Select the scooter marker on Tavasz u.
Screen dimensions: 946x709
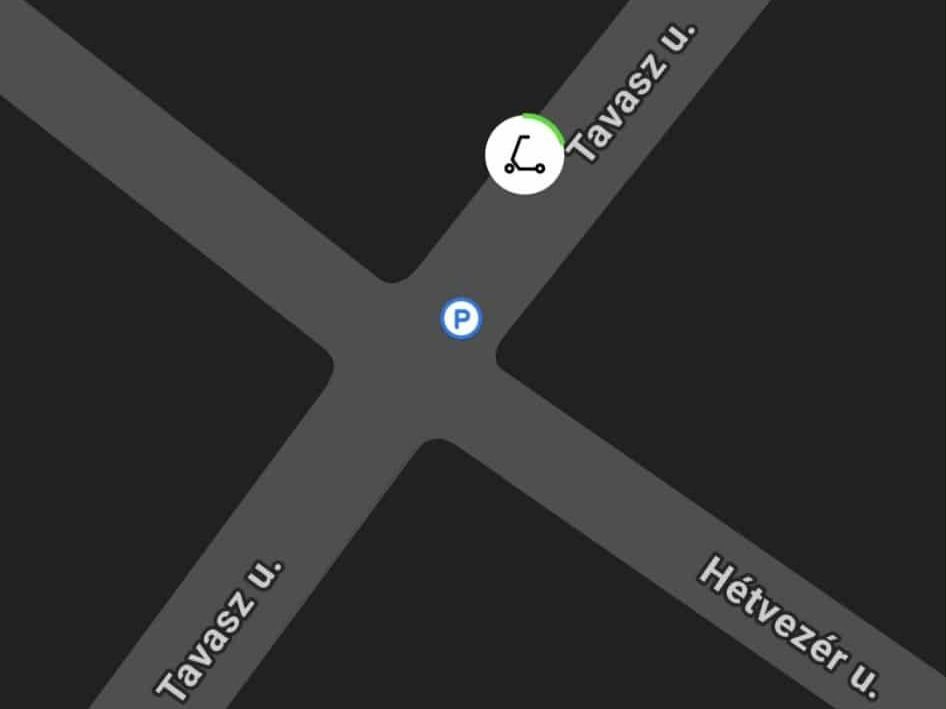click(525, 155)
